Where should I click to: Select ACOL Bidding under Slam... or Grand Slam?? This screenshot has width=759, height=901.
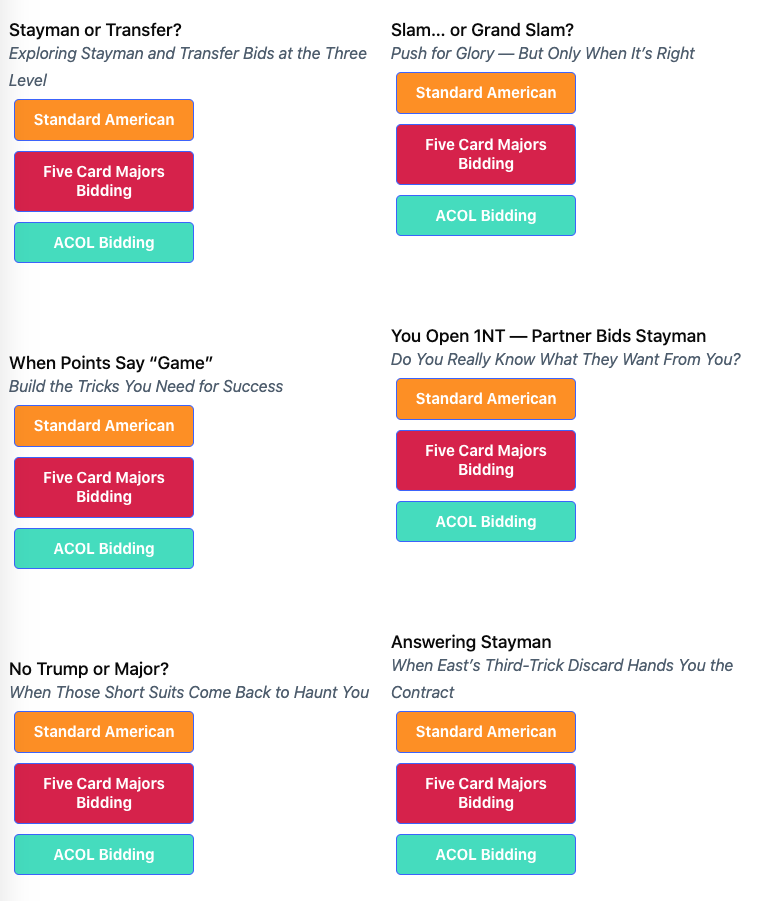click(486, 216)
